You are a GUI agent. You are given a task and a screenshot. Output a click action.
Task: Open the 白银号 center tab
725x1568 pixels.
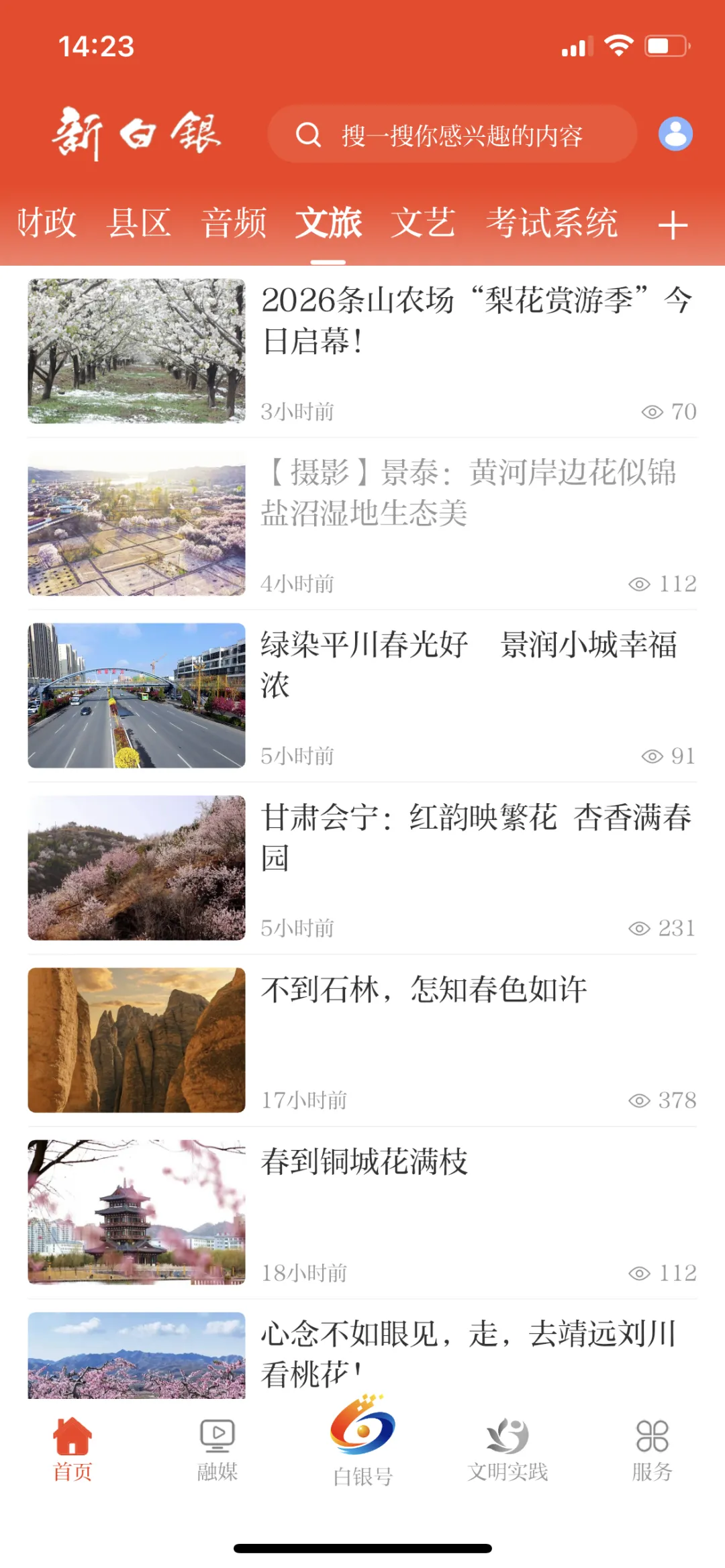[362, 1443]
